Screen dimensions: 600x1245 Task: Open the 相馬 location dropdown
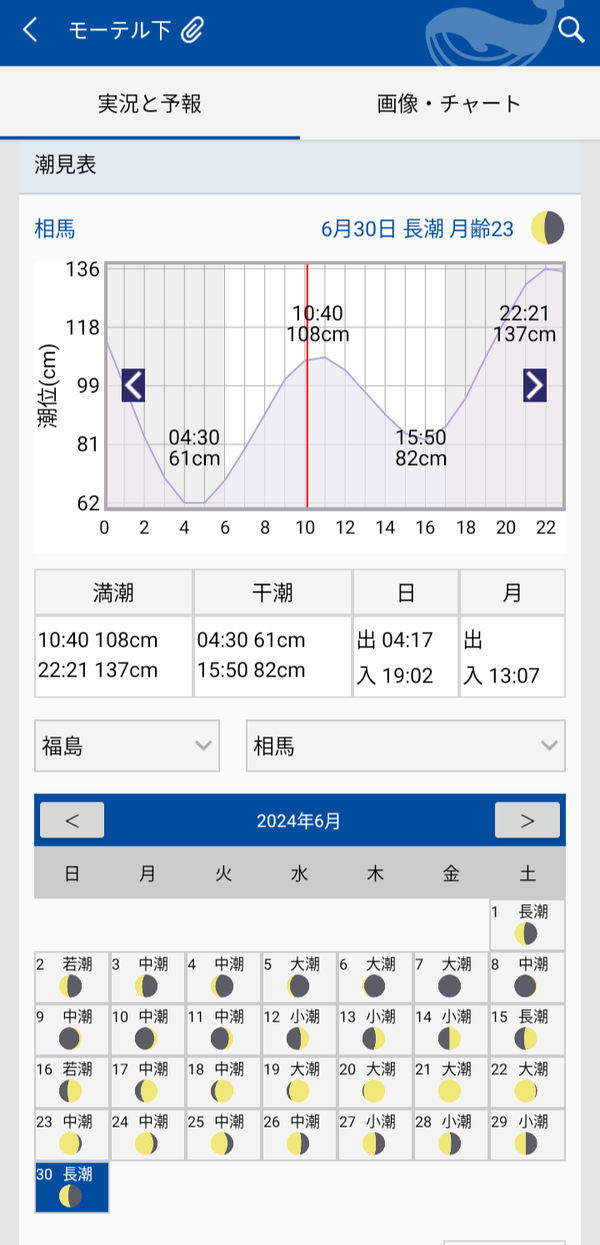(x=405, y=746)
